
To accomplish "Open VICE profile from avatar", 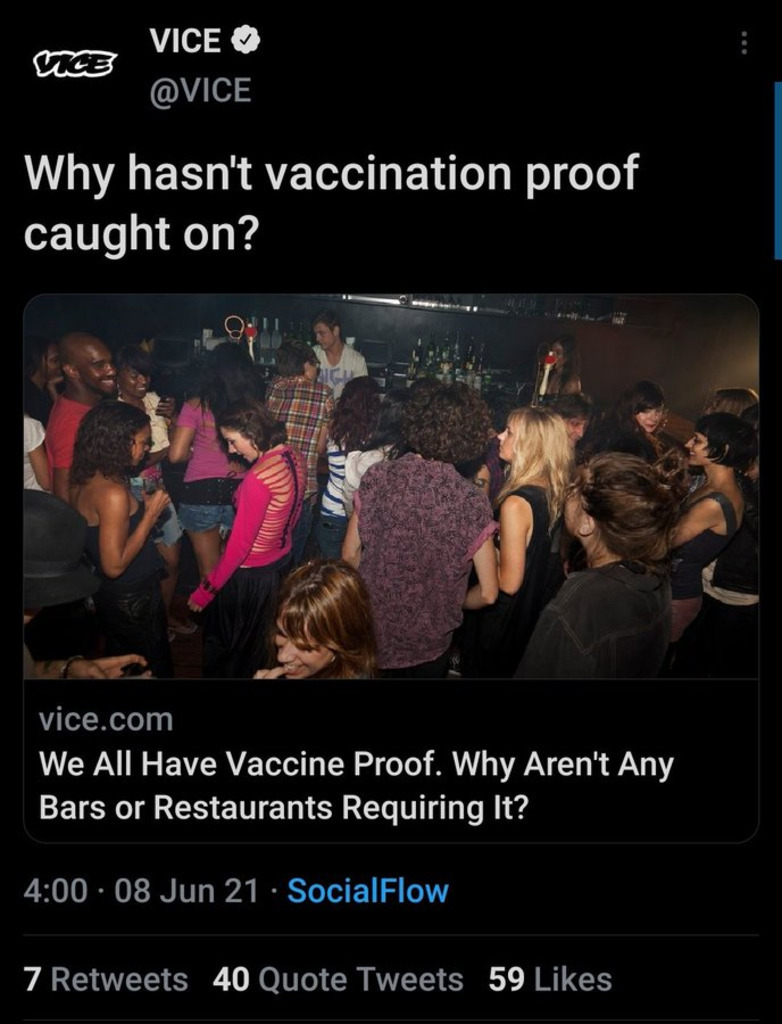I will pos(75,64).
